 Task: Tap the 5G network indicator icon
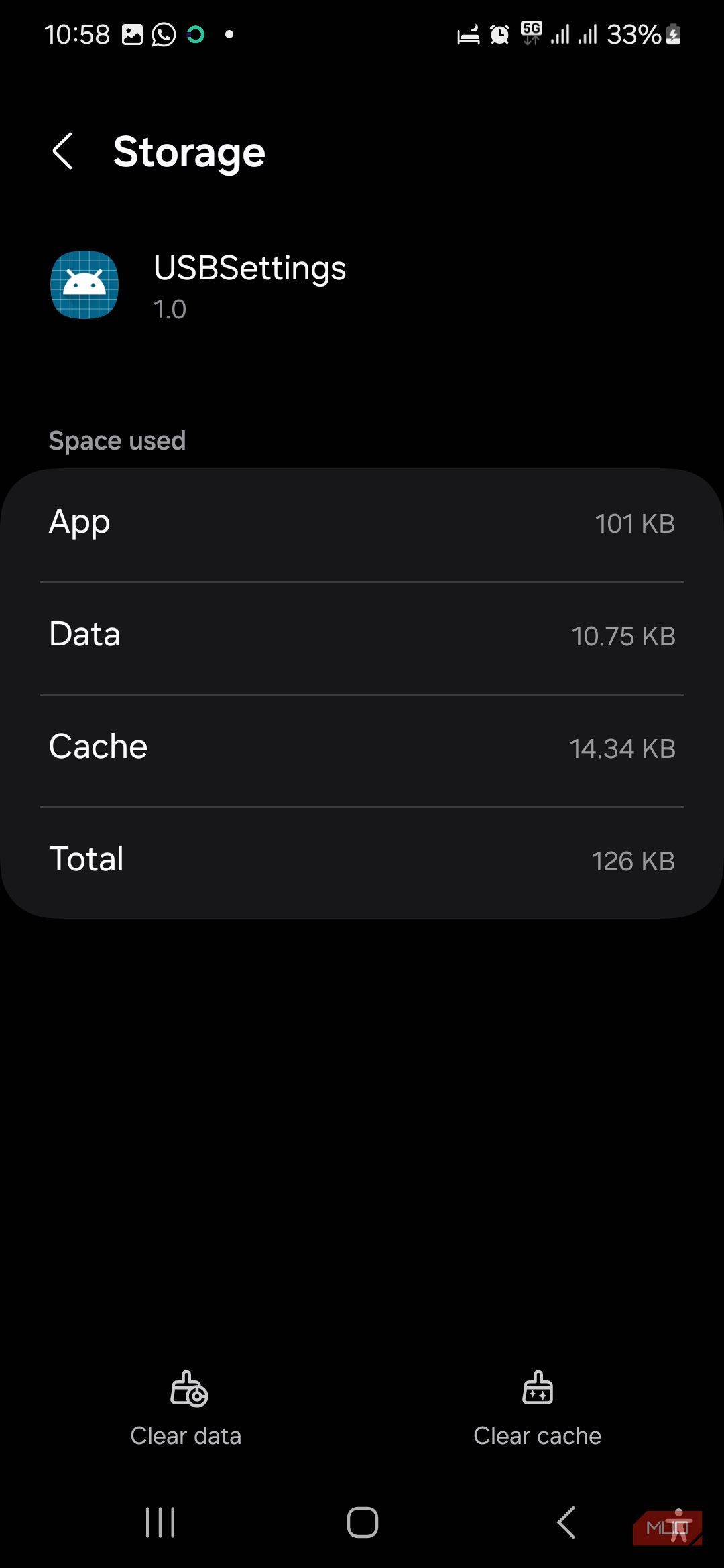click(x=532, y=34)
